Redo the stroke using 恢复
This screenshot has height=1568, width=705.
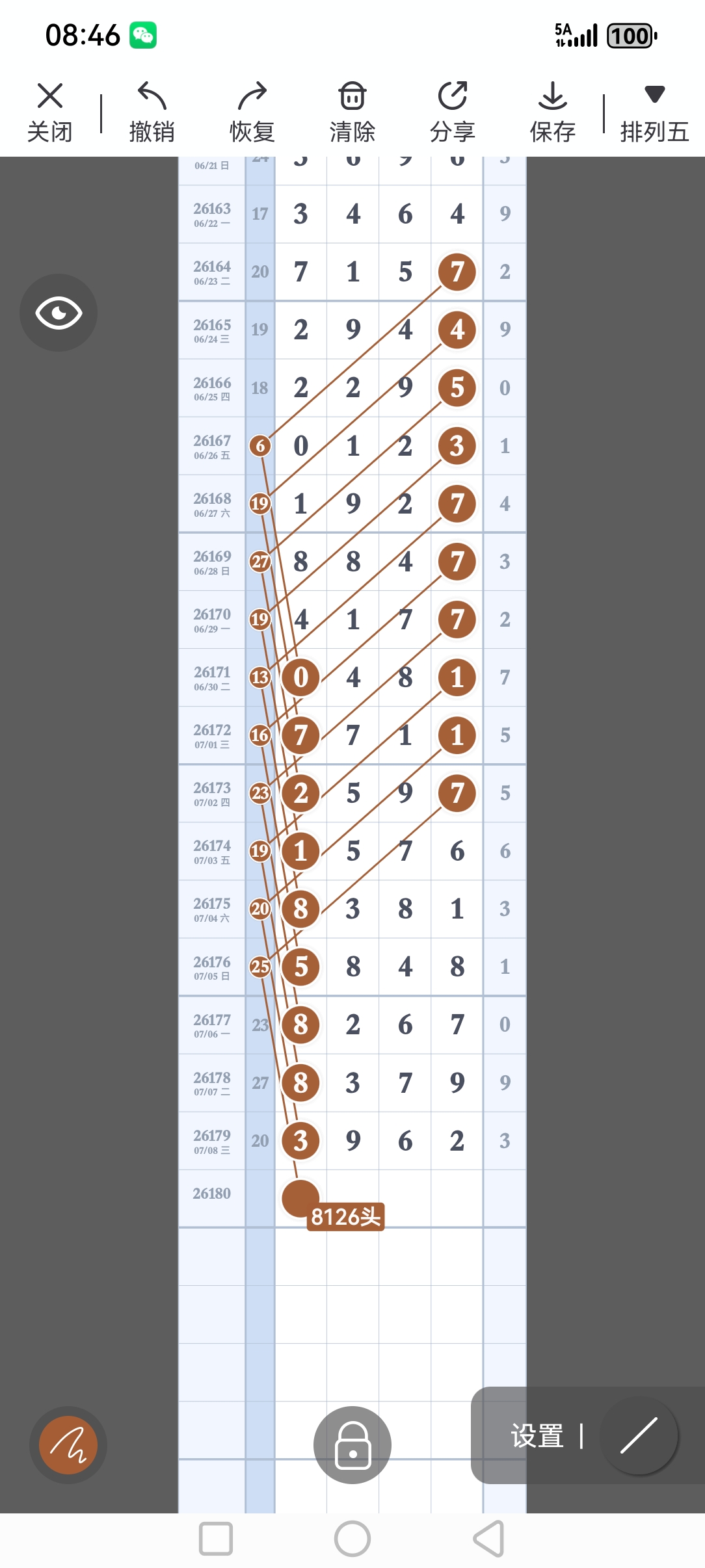[x=252, y=112]
